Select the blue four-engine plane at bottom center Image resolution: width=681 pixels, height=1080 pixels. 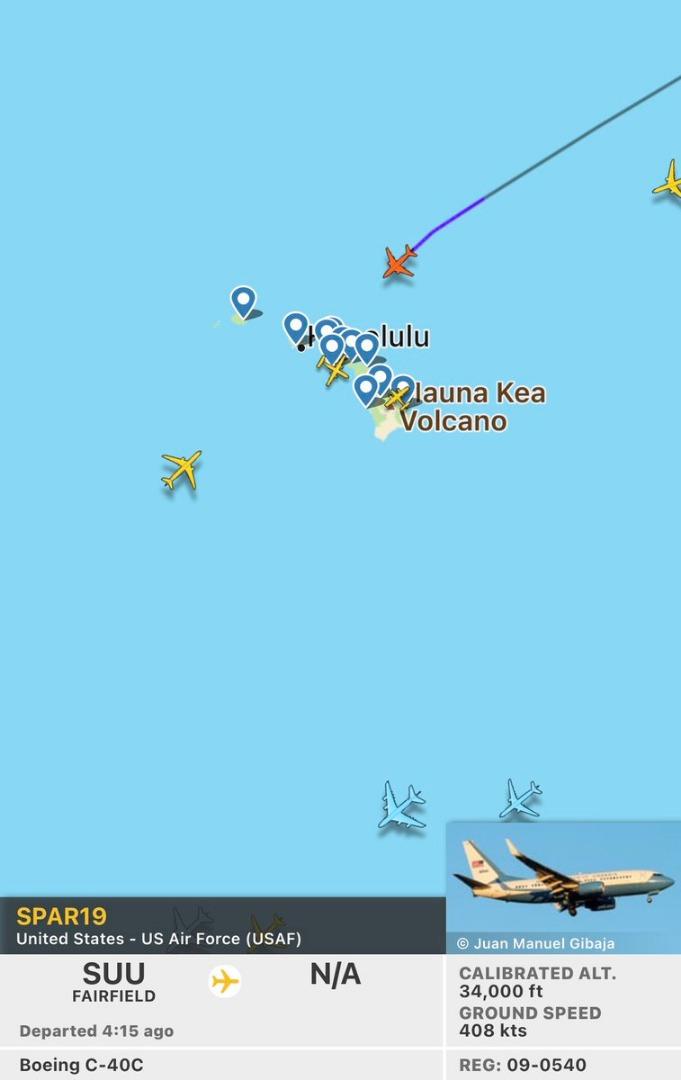pyautogui.click(x=402, y=806)
